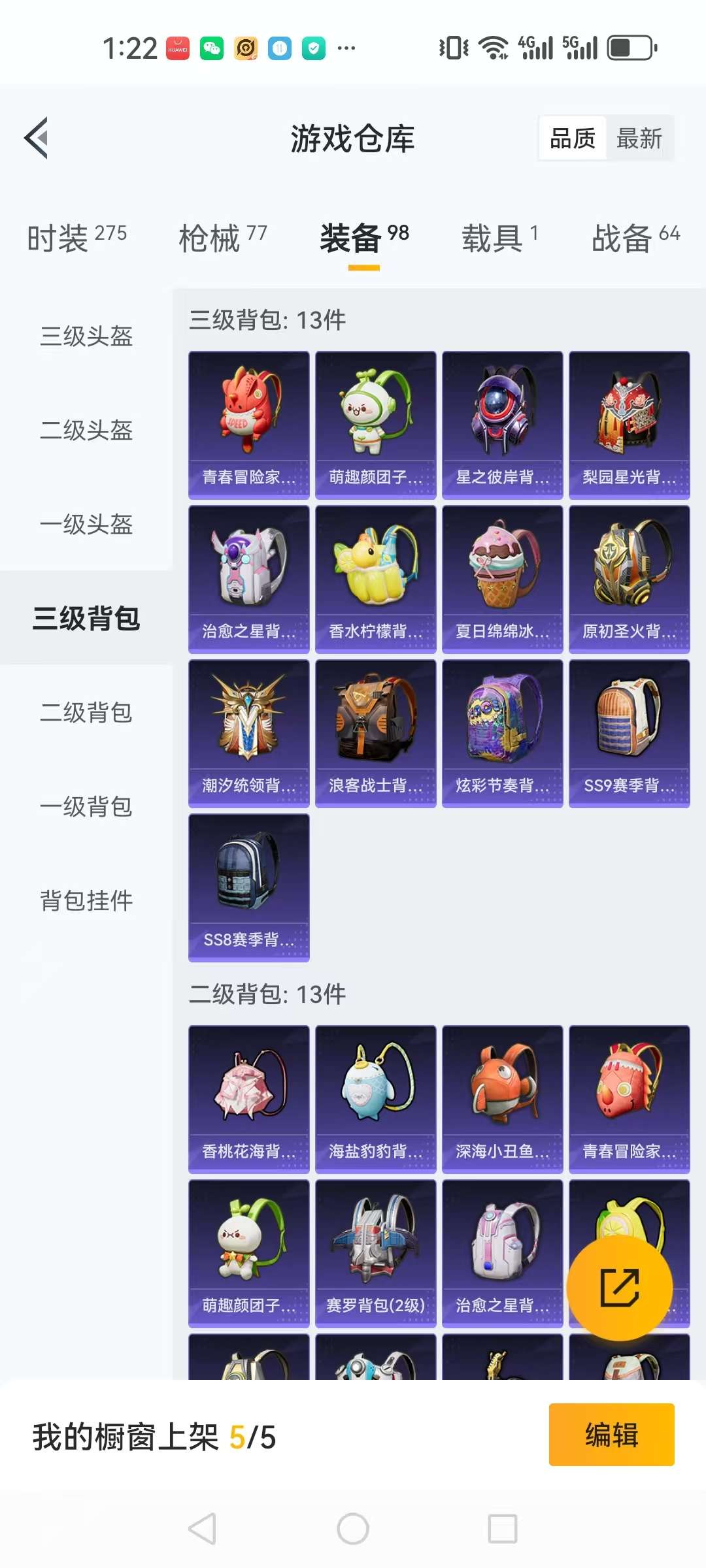Switch to the 时装 tab
Screen dimensions: 706x1568
(77, 238)
